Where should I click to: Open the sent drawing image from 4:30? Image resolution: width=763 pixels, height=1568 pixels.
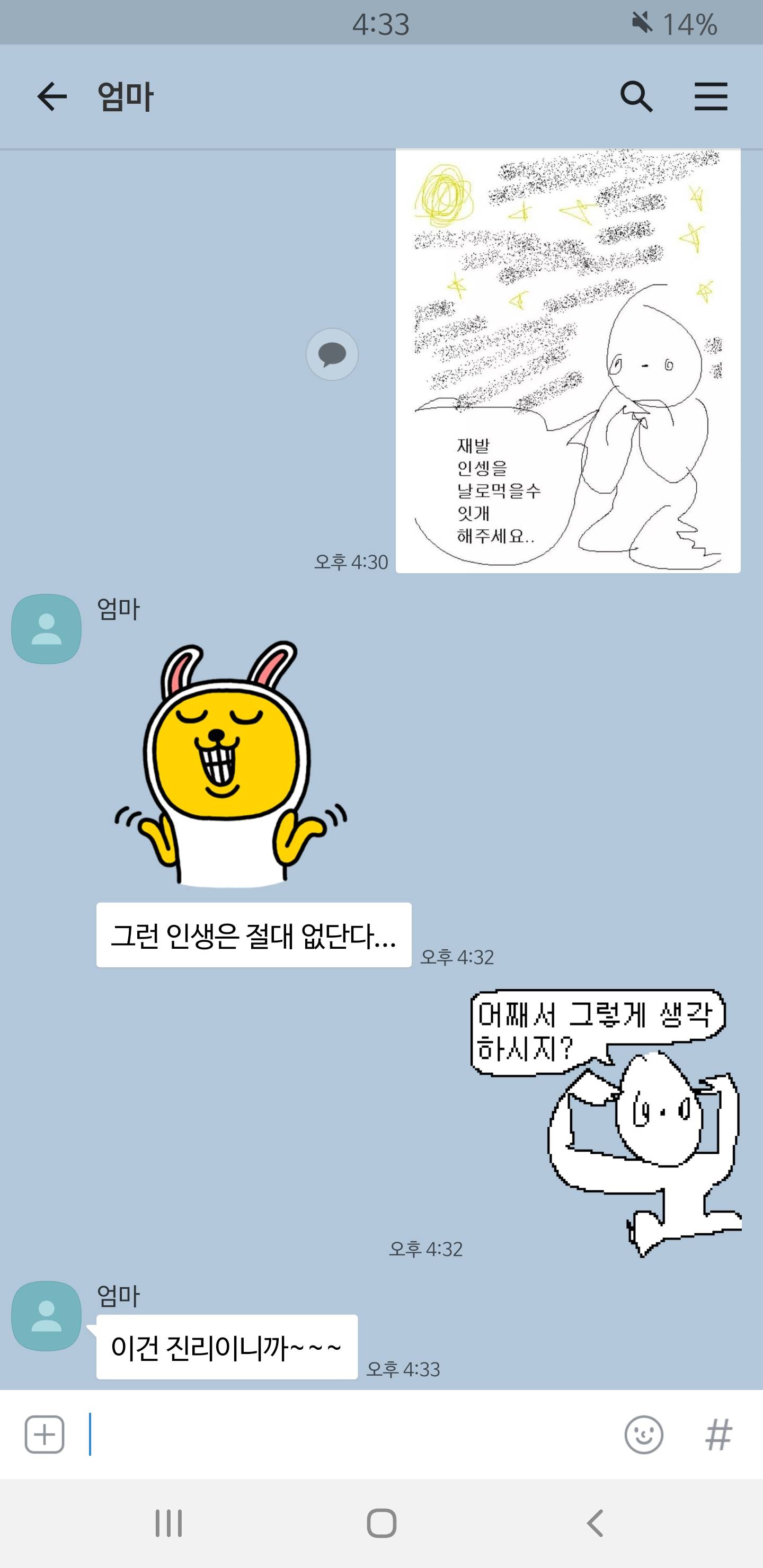coord(567,360)
